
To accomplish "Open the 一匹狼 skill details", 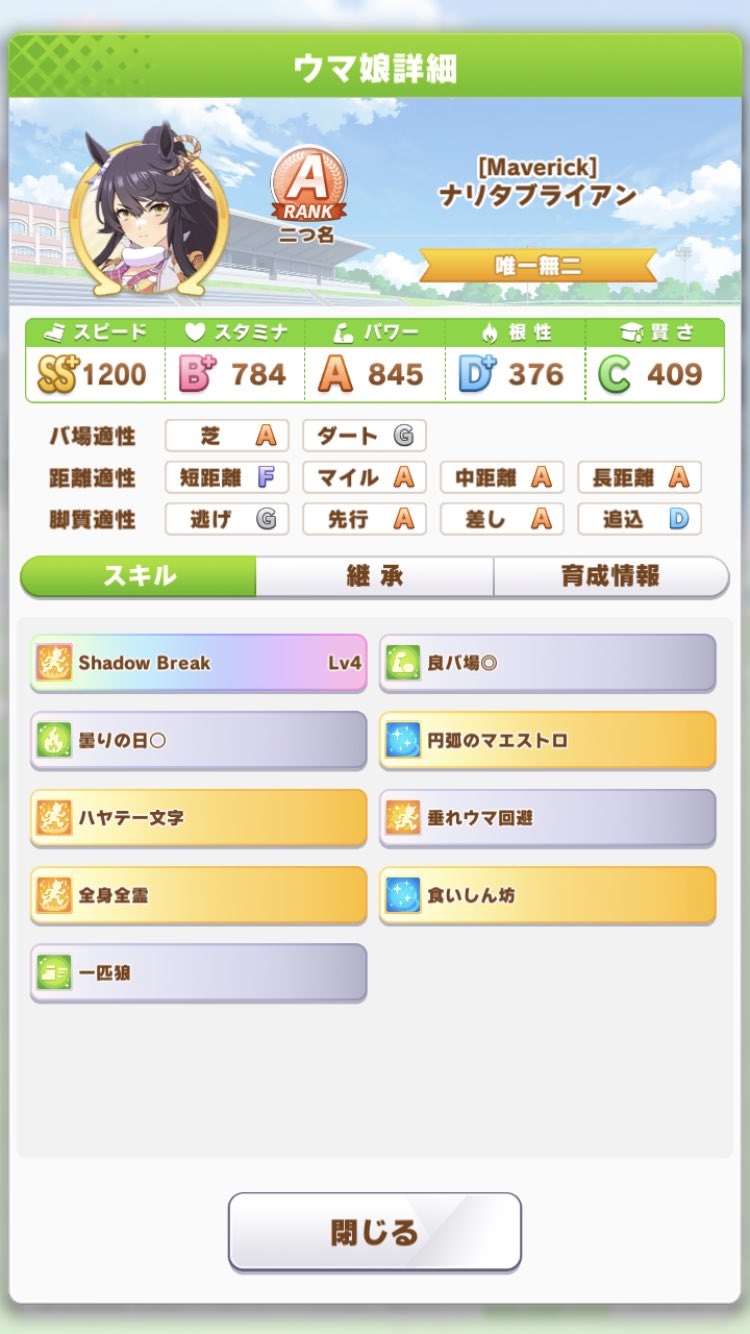I will (198, 972).
